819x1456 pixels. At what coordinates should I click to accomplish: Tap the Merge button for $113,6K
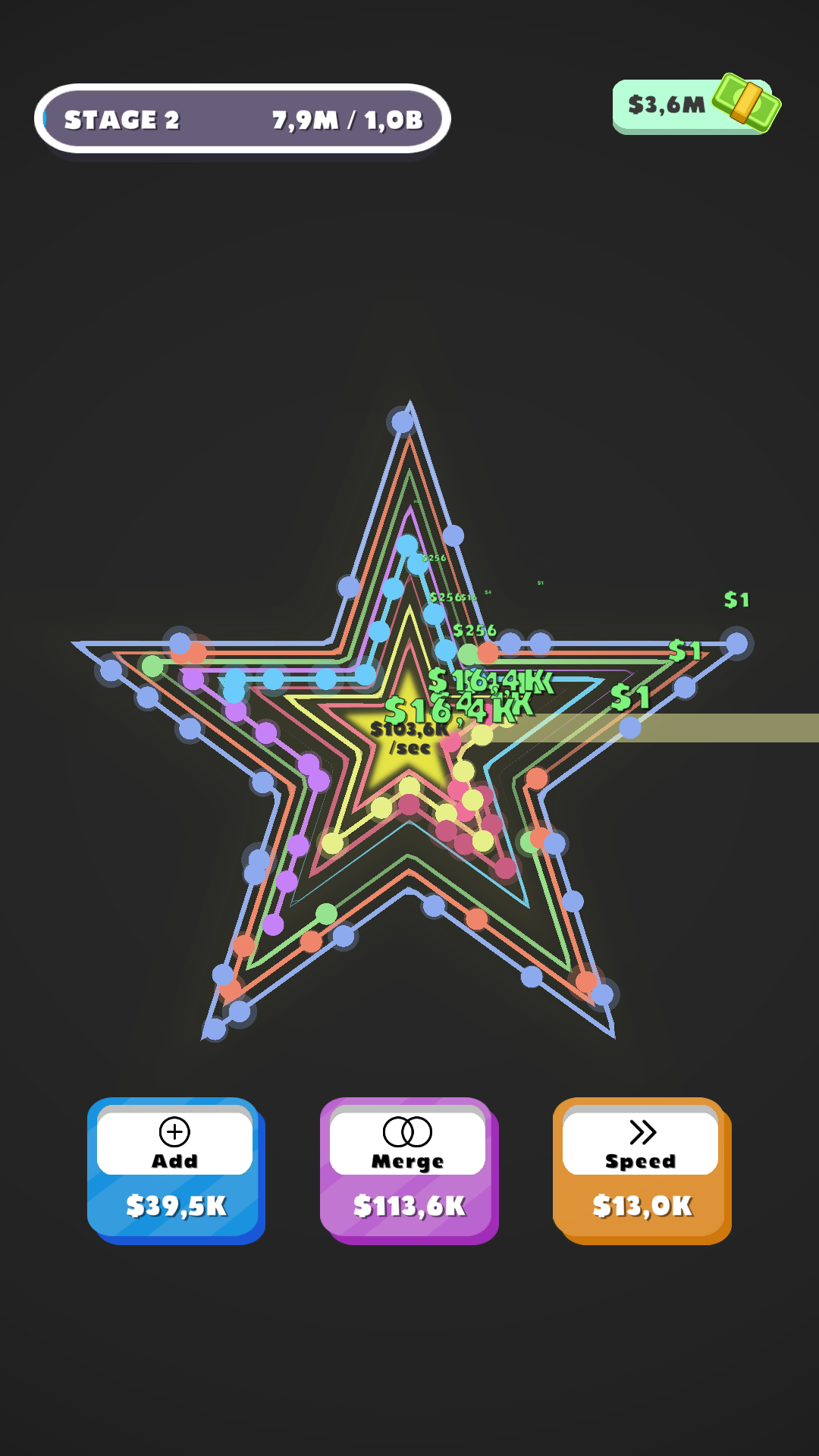coord(409,1170)
